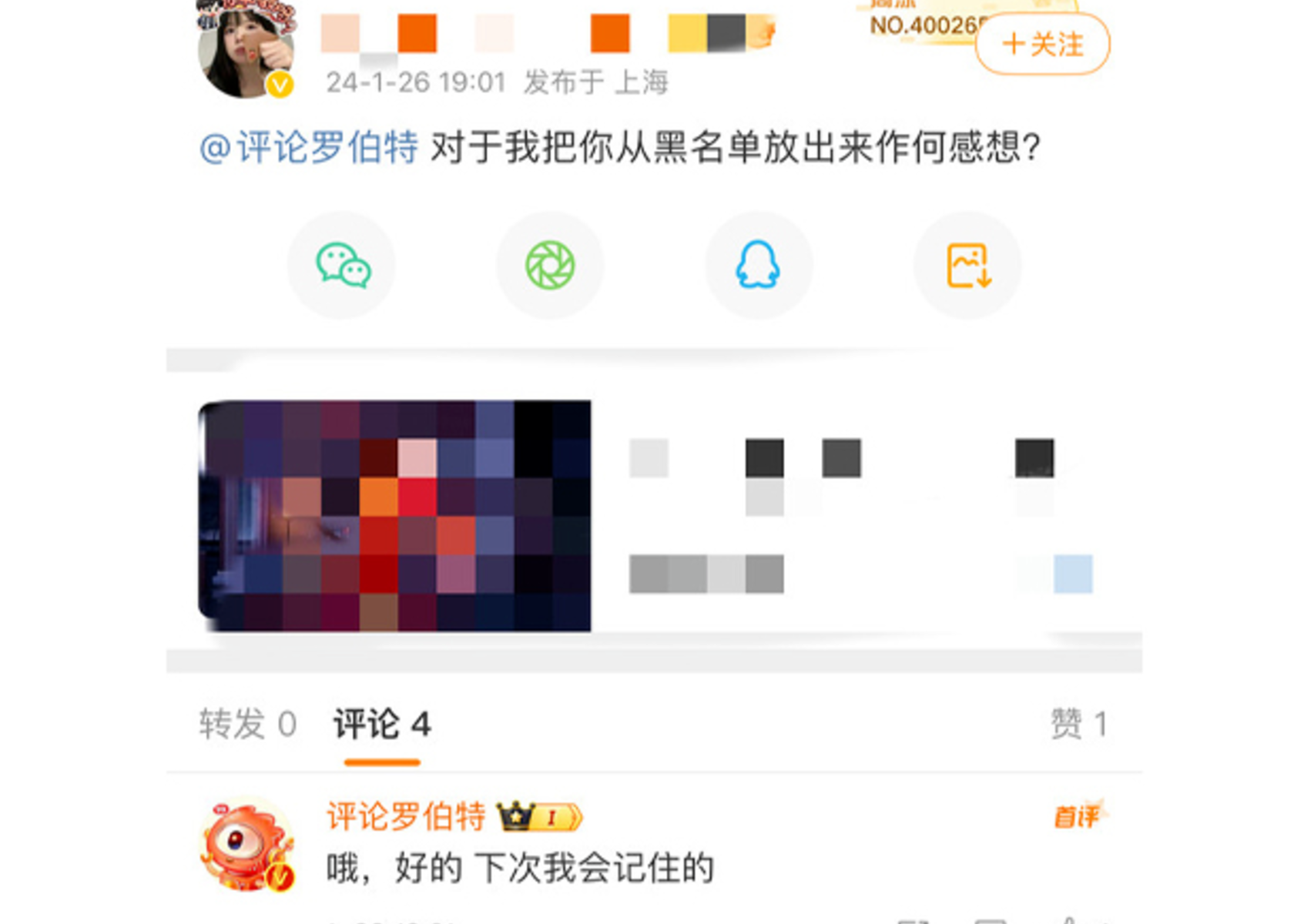This screenshot has height=924, width=1294.
Task: Share the post to QQ
Action: pyautogui.click(x=759, y=265)
